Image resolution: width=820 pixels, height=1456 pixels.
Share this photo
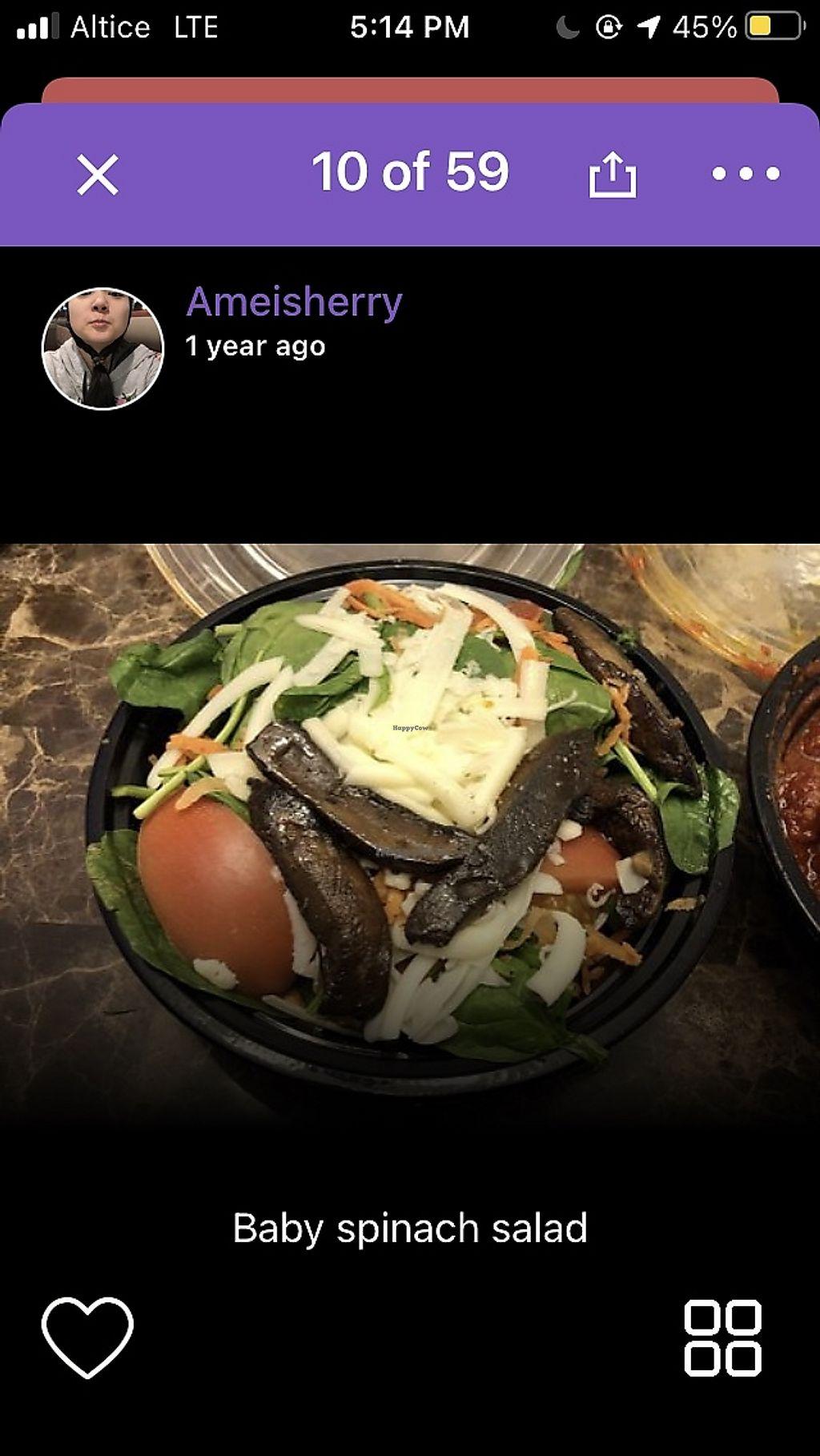613,174
